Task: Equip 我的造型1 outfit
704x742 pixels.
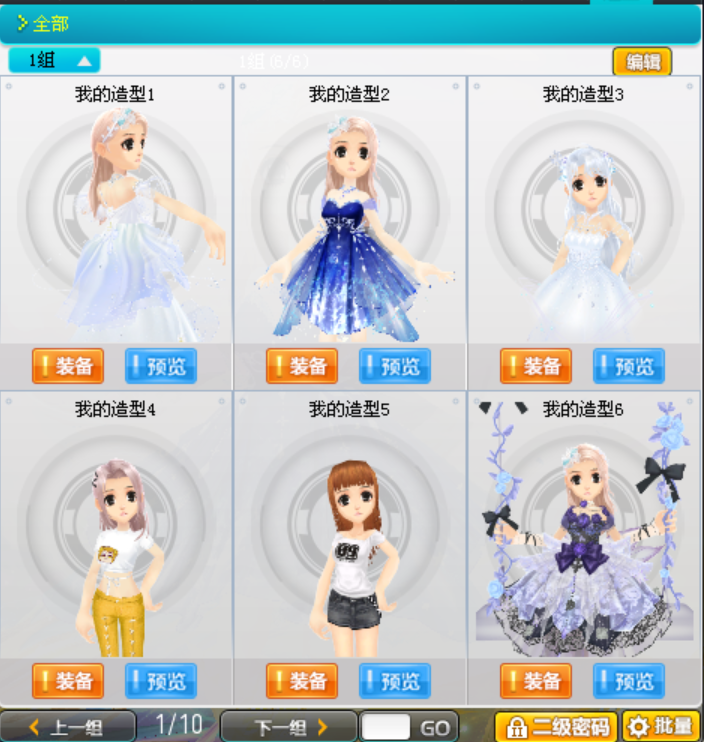Action: (68, 366)
